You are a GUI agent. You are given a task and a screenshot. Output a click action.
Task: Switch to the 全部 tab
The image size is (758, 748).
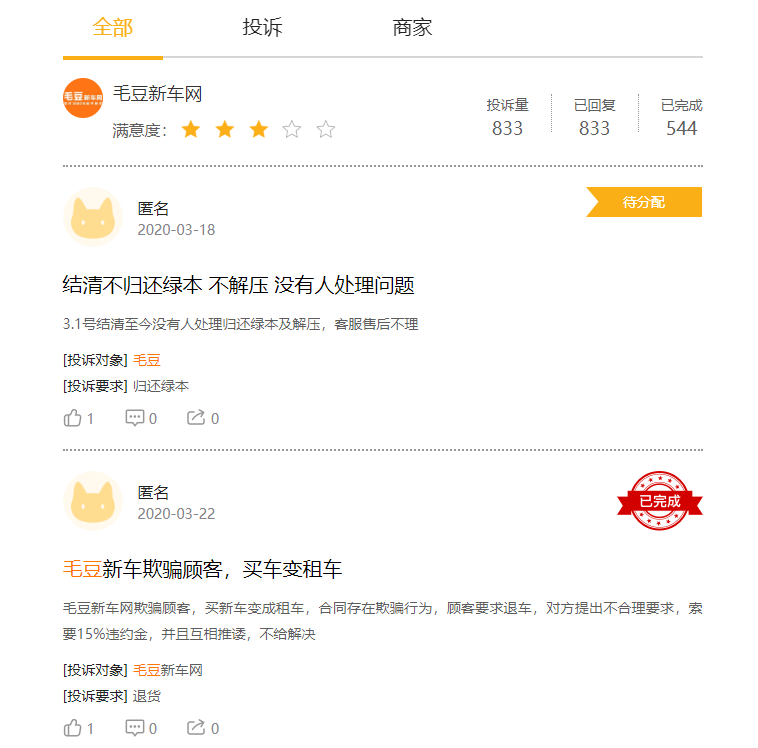[x=112, y=28]
